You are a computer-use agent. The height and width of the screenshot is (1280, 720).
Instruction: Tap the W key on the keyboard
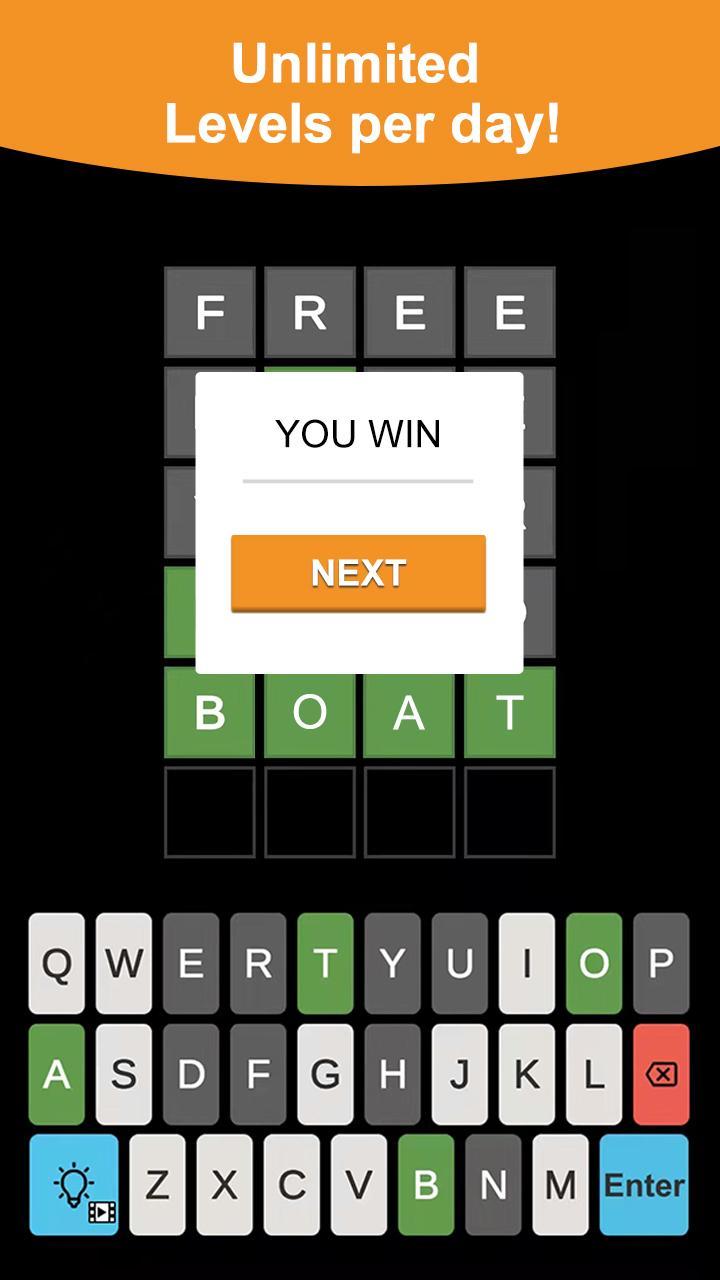124,963
